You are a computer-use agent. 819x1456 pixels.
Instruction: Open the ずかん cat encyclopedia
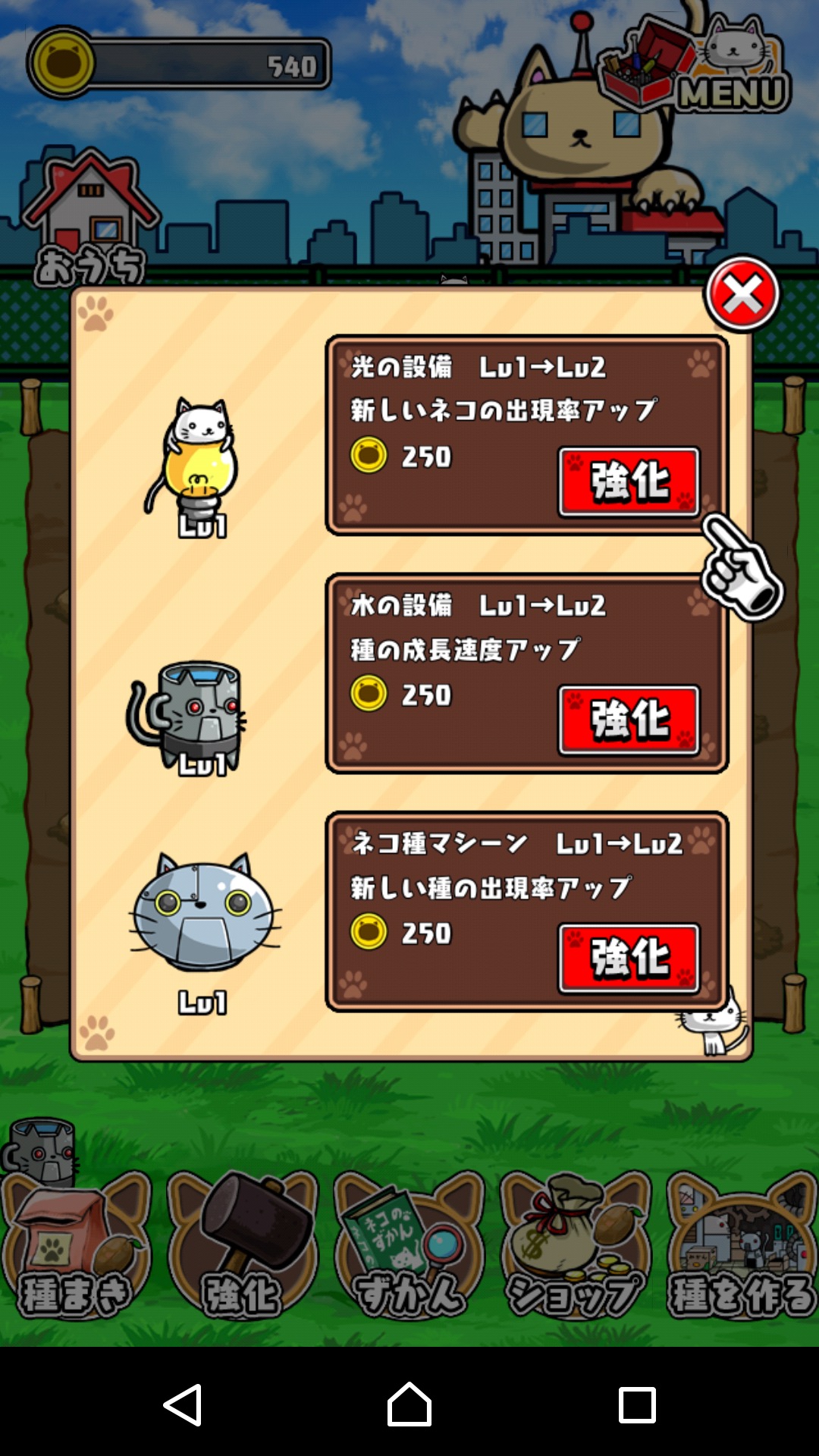[409, 1251]
